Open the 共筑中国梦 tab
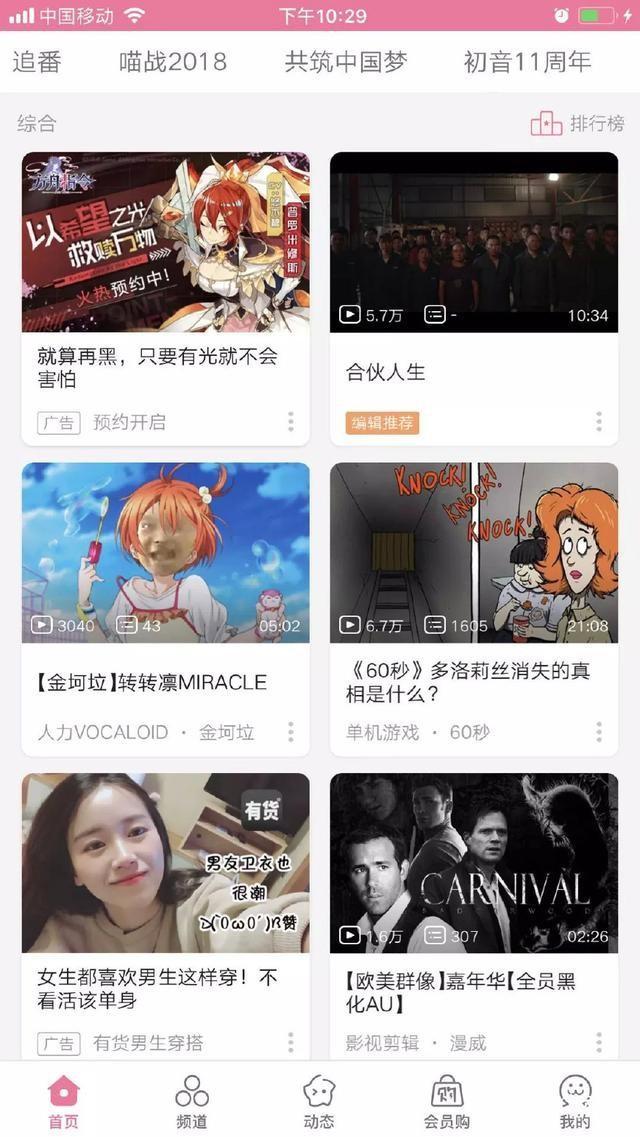This screenshot has width=640, height=1137. point(346,62)
